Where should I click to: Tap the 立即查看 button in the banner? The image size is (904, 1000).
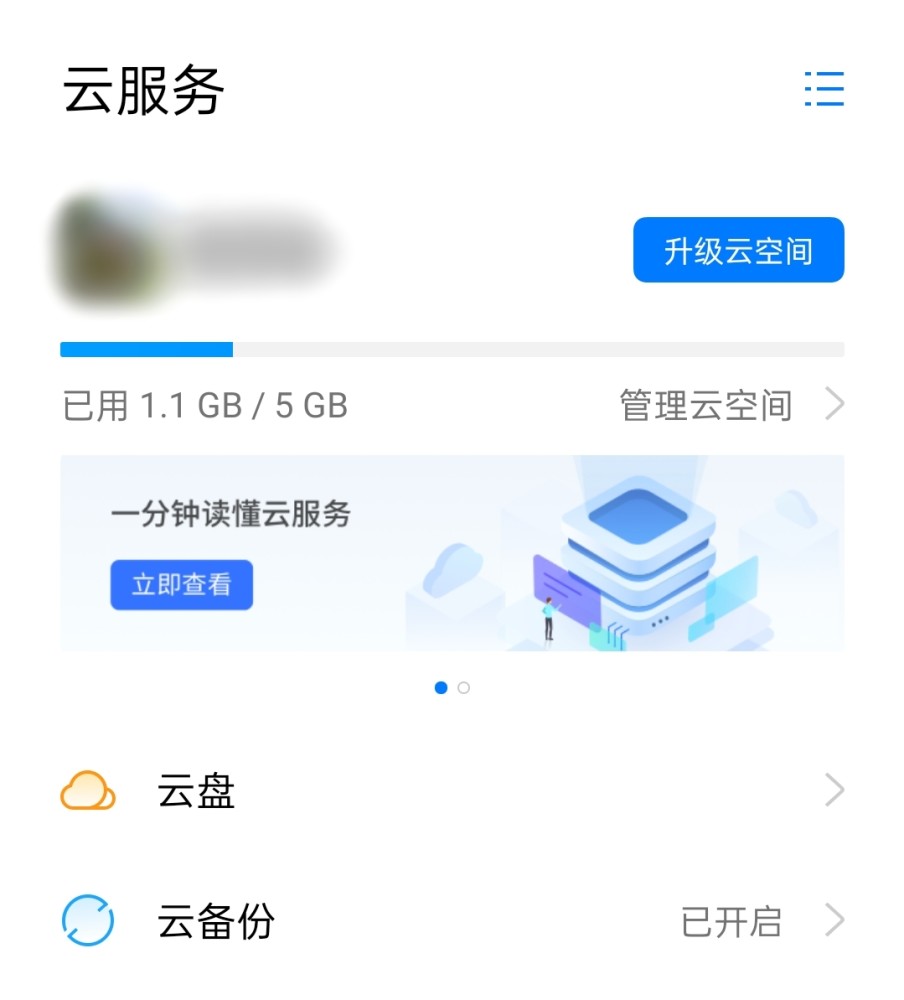(x=181, y=585)
